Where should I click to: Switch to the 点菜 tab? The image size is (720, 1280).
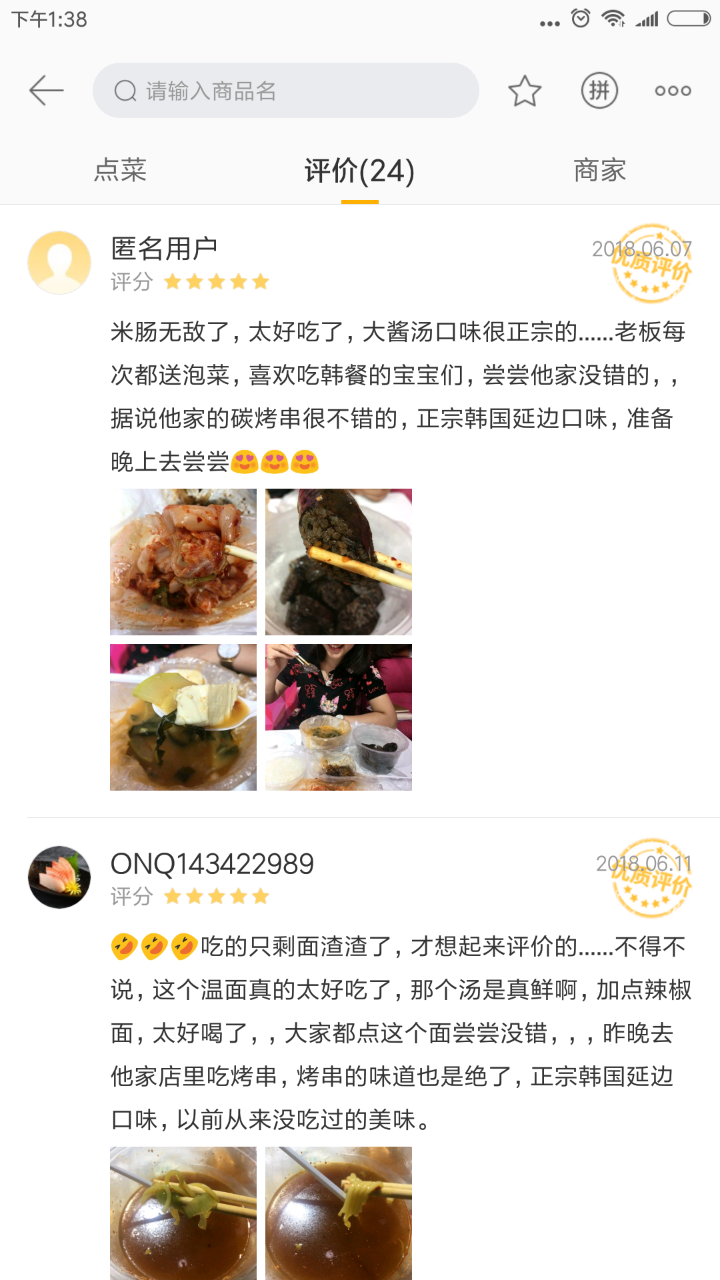[120, 170]
